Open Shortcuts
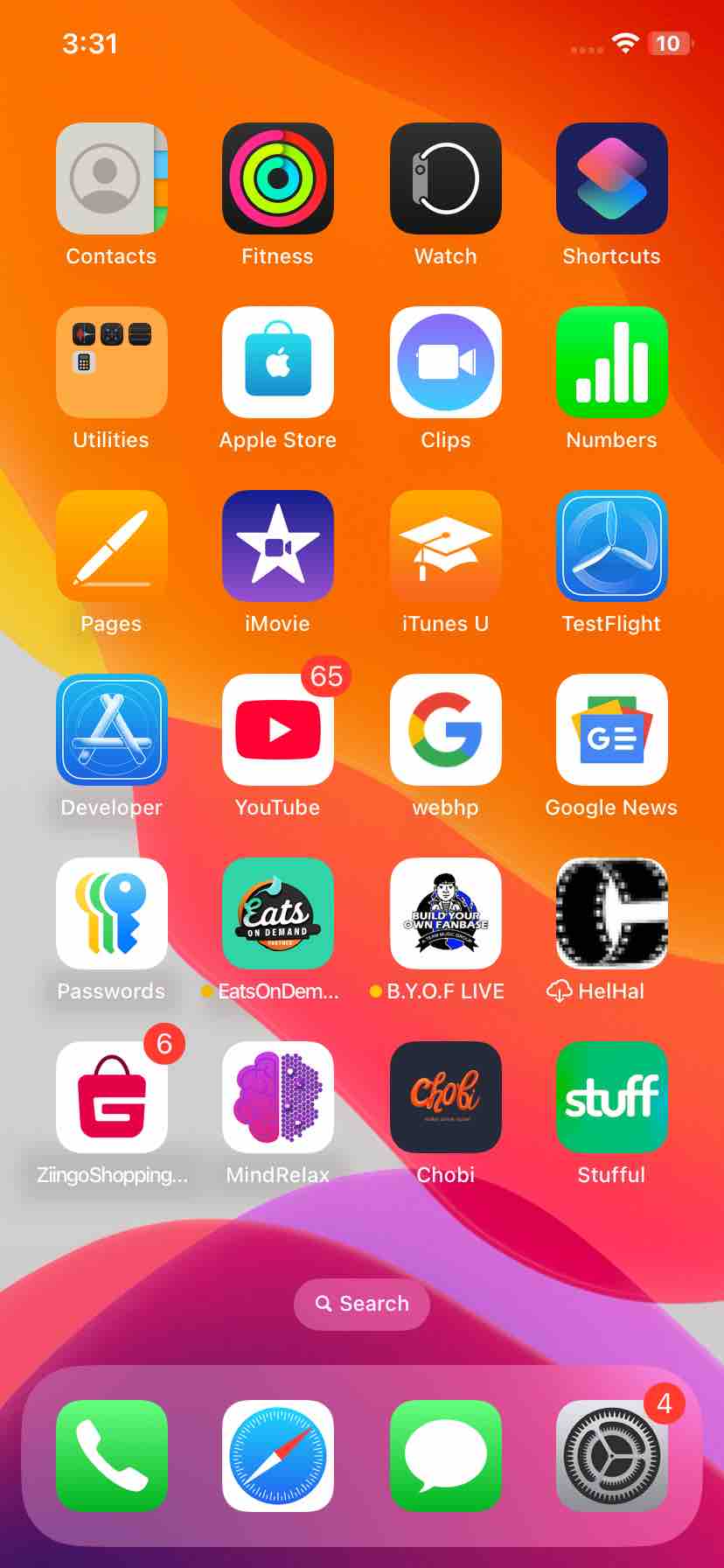Viewport: 724px width, 1568px height. coord(612,178)
